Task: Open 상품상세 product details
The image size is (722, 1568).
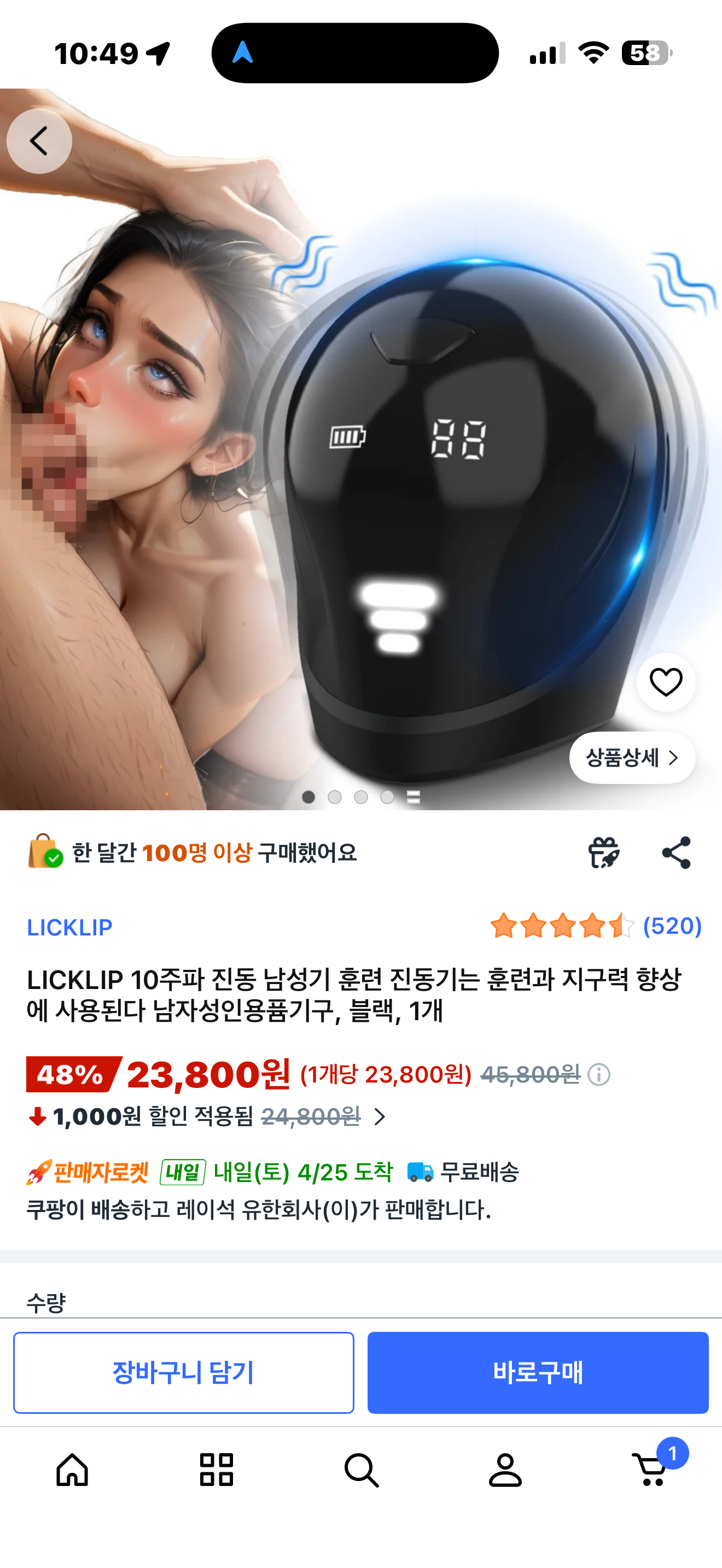Action: click(632, 758)
